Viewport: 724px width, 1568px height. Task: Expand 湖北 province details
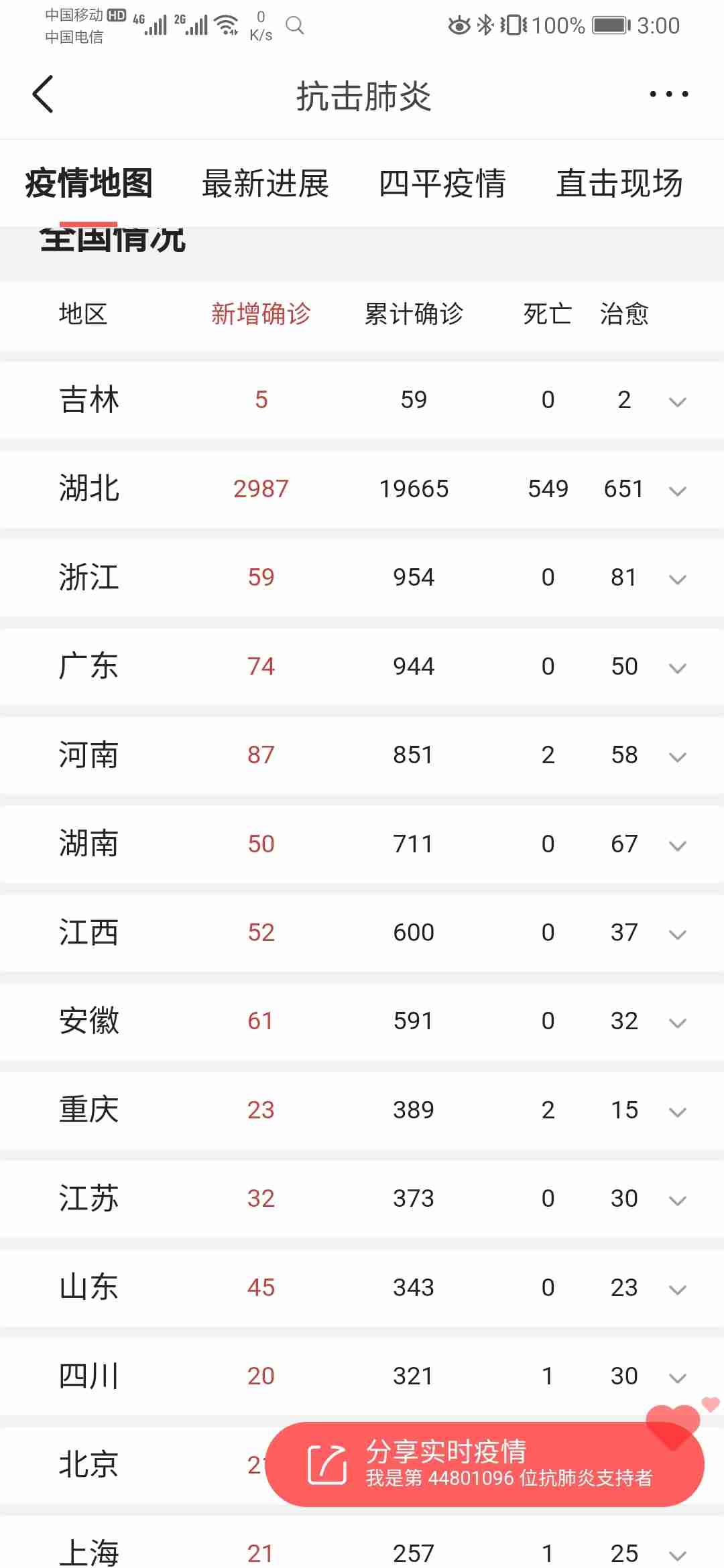pyautogui.click(x=677, y=491)
